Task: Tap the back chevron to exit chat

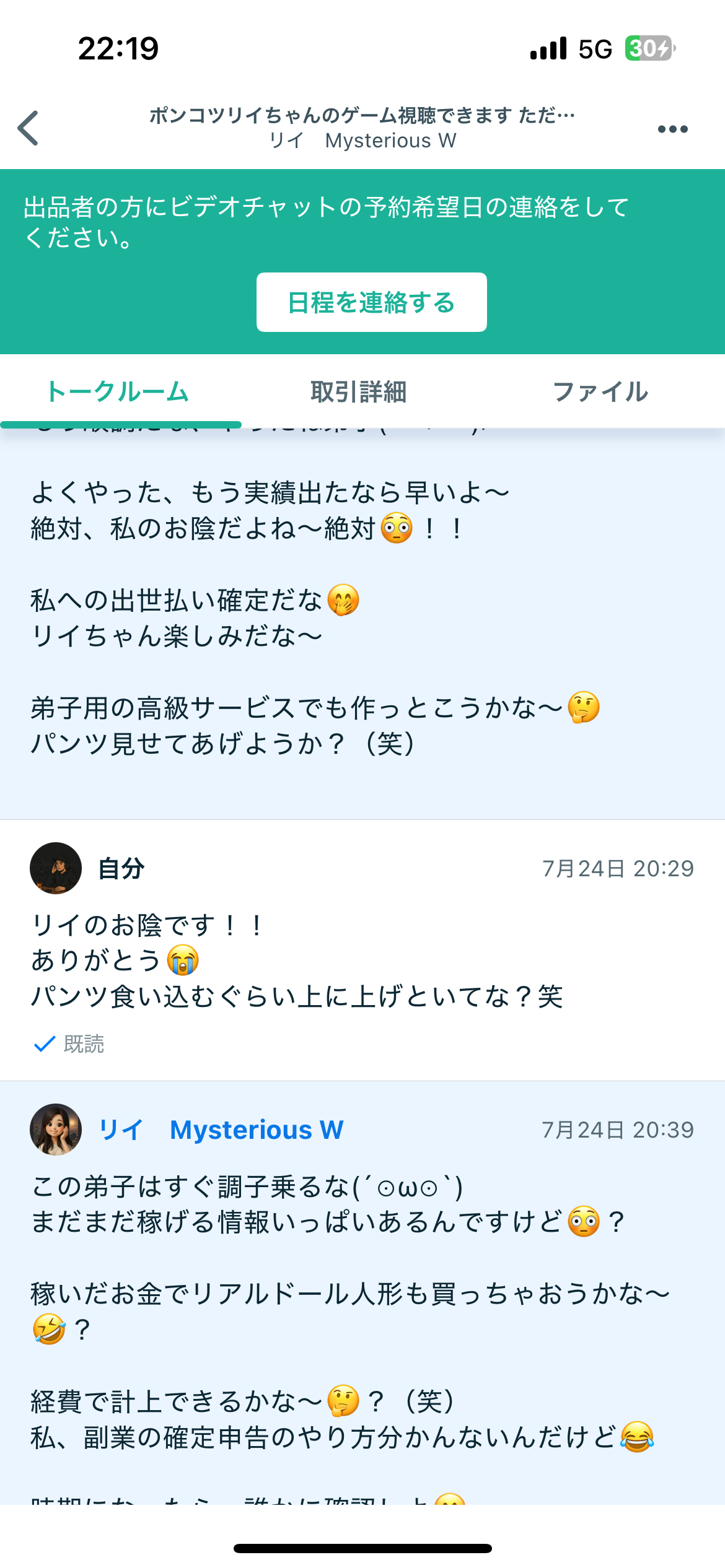Action: point(29,128)
